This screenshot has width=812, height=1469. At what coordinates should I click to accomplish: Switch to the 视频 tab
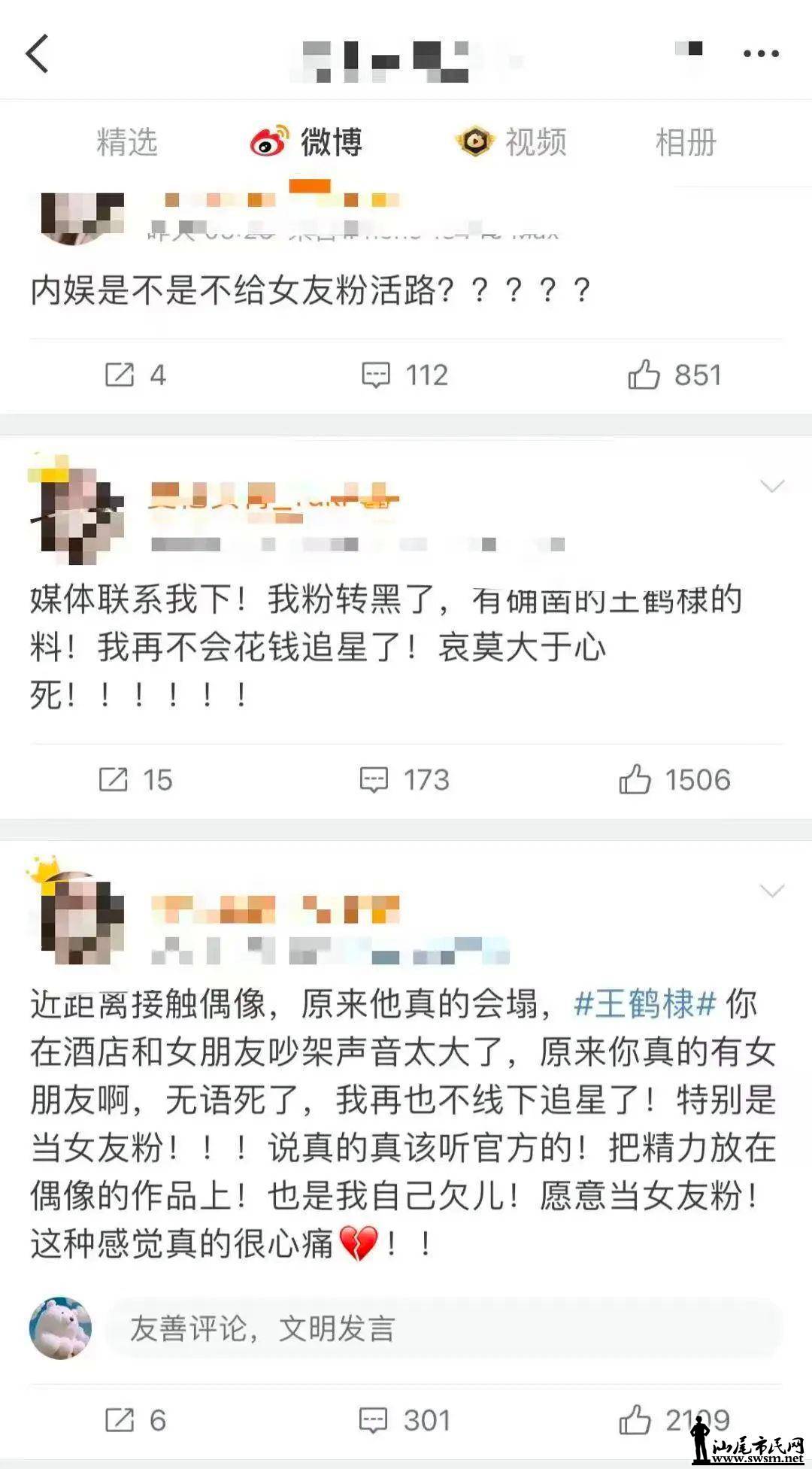(512, 142)
